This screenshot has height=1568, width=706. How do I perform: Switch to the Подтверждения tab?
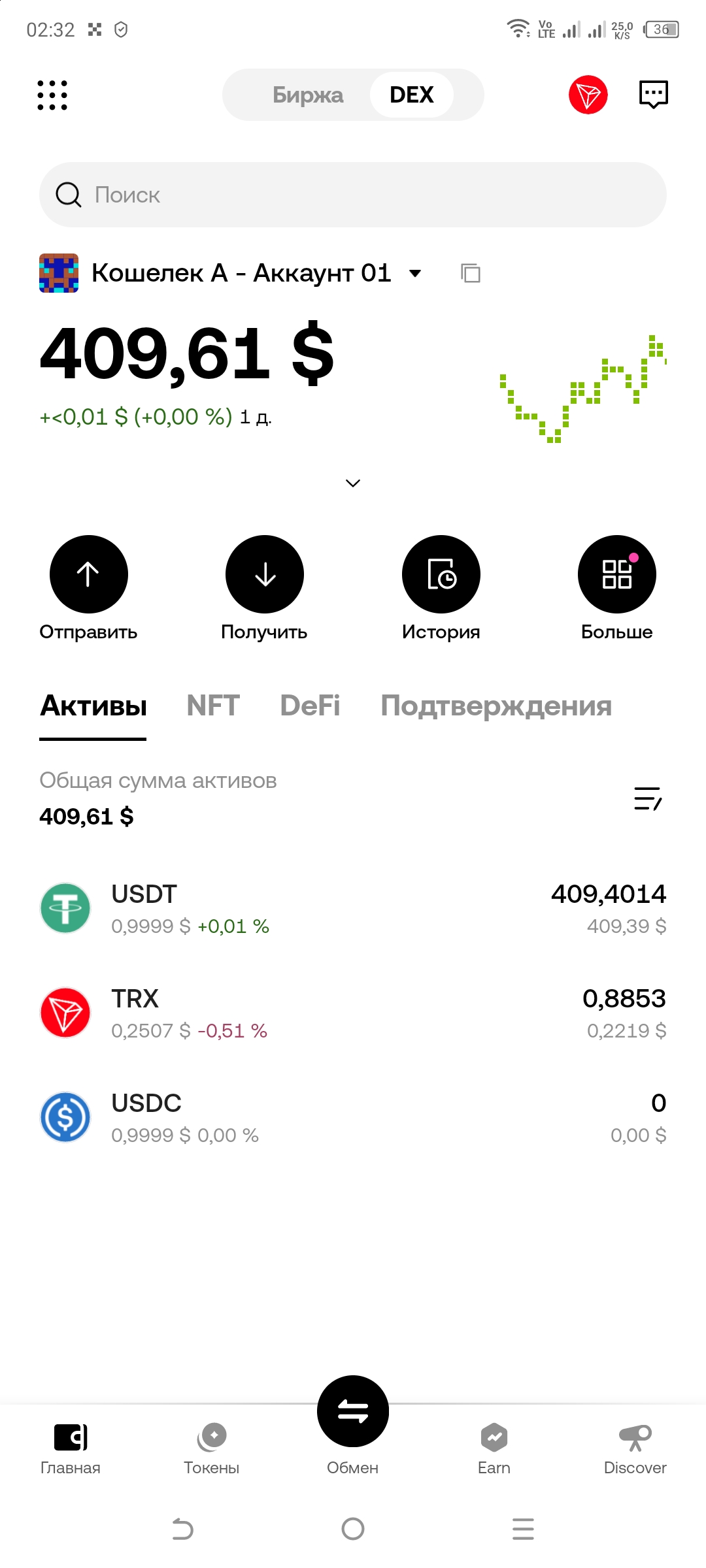tap(496, 706)
